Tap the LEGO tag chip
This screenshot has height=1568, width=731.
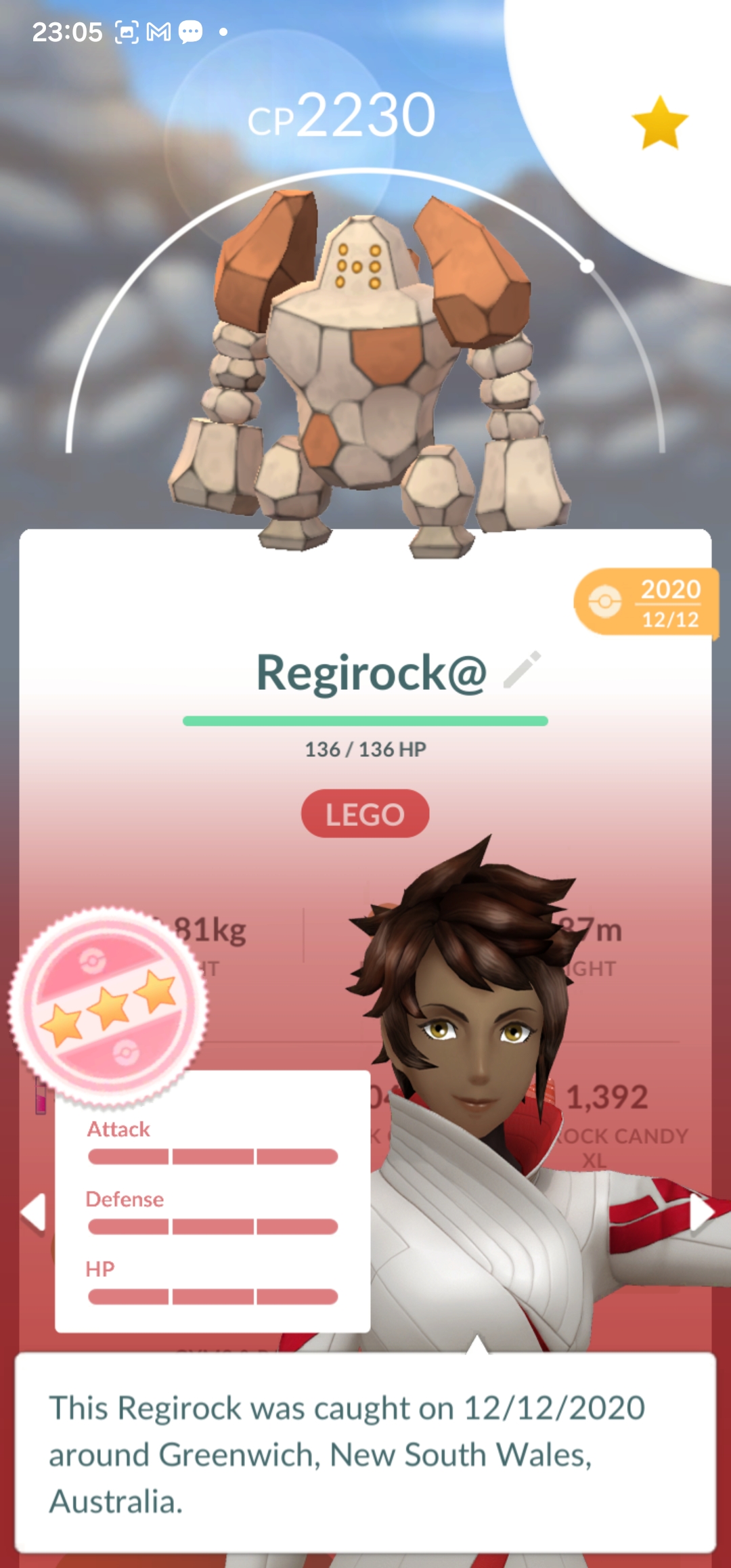[365, 814]
